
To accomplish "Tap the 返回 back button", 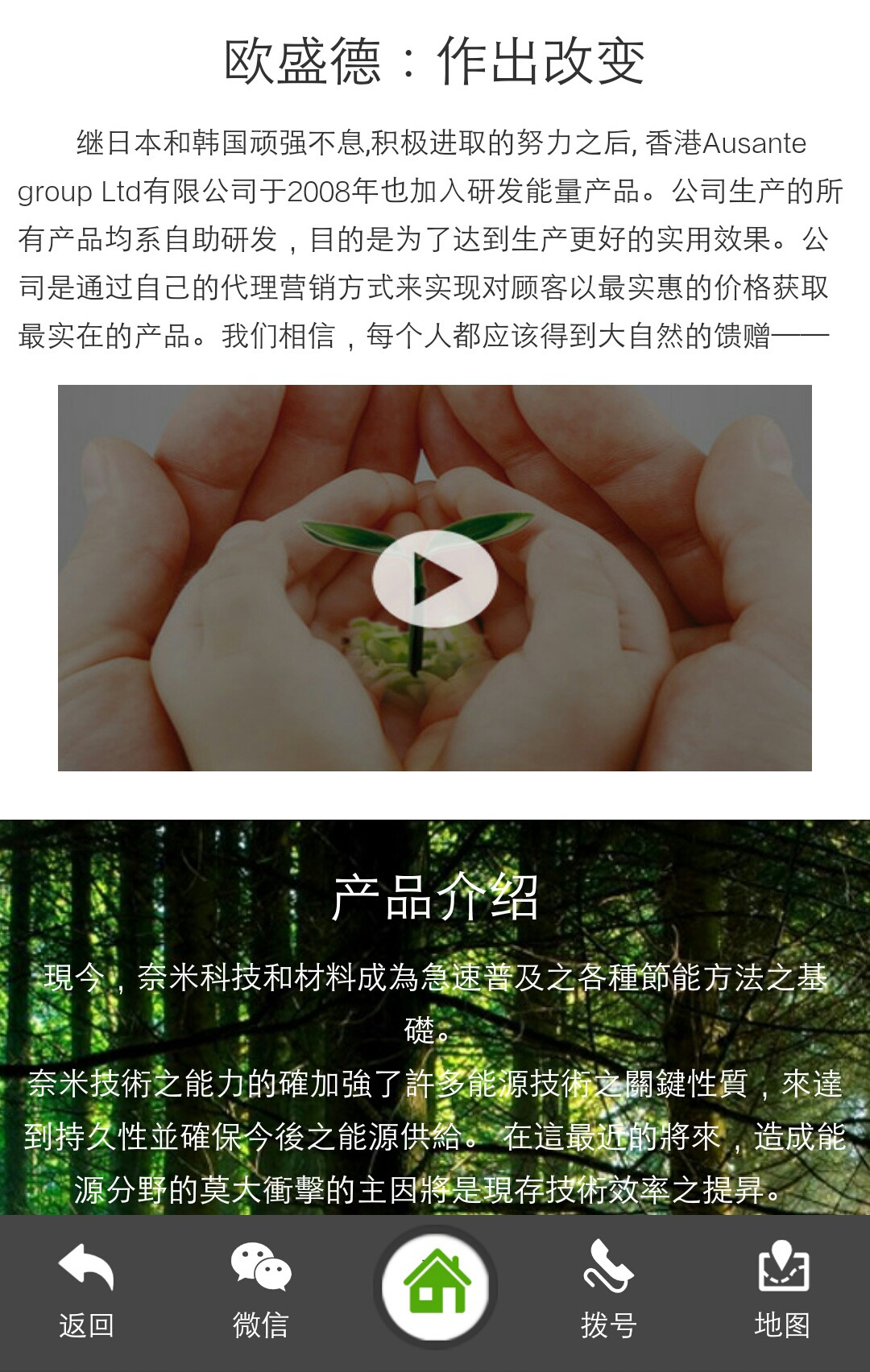I will tap(87, 1291).
